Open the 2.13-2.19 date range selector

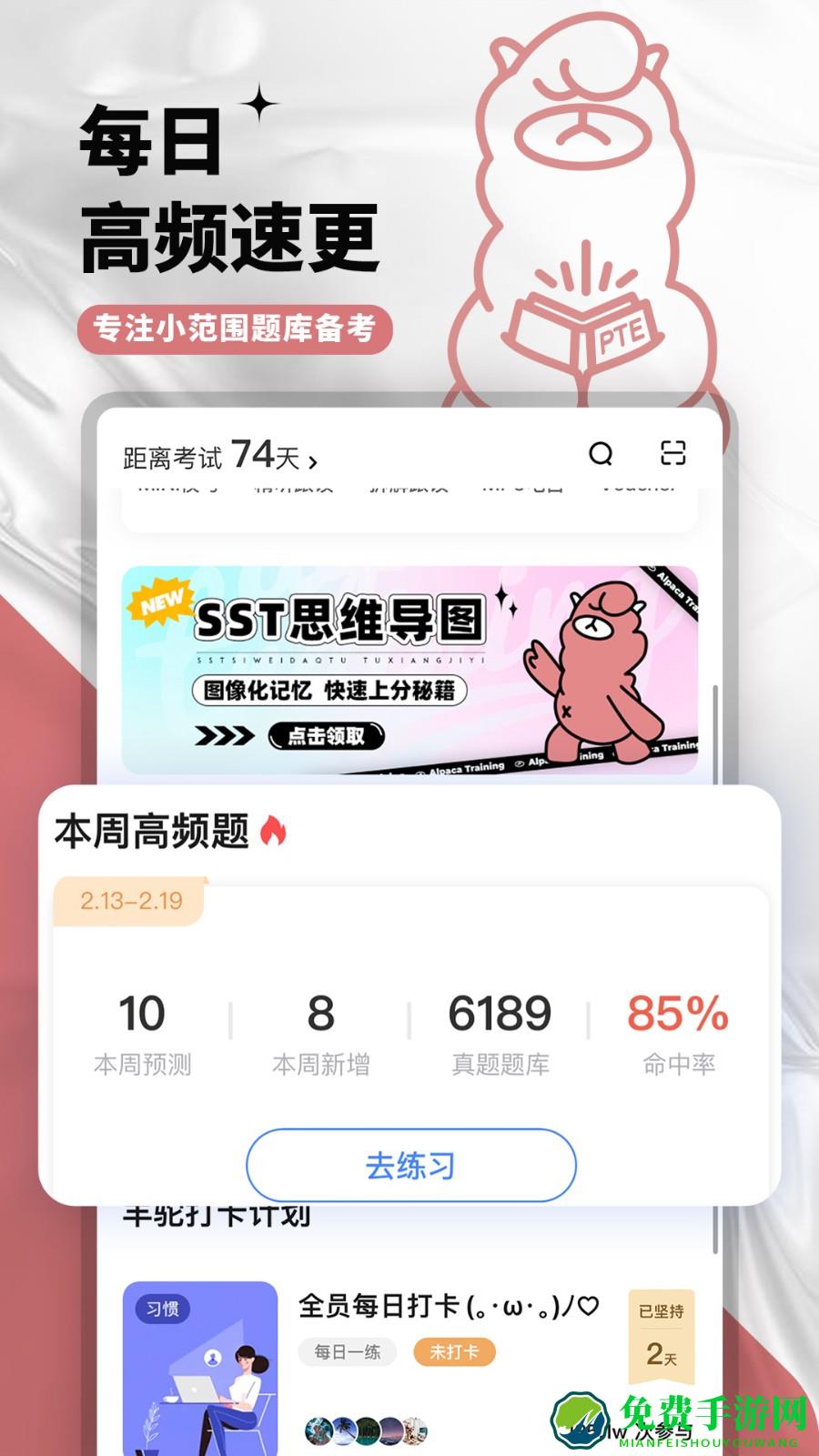coord(133,899)
